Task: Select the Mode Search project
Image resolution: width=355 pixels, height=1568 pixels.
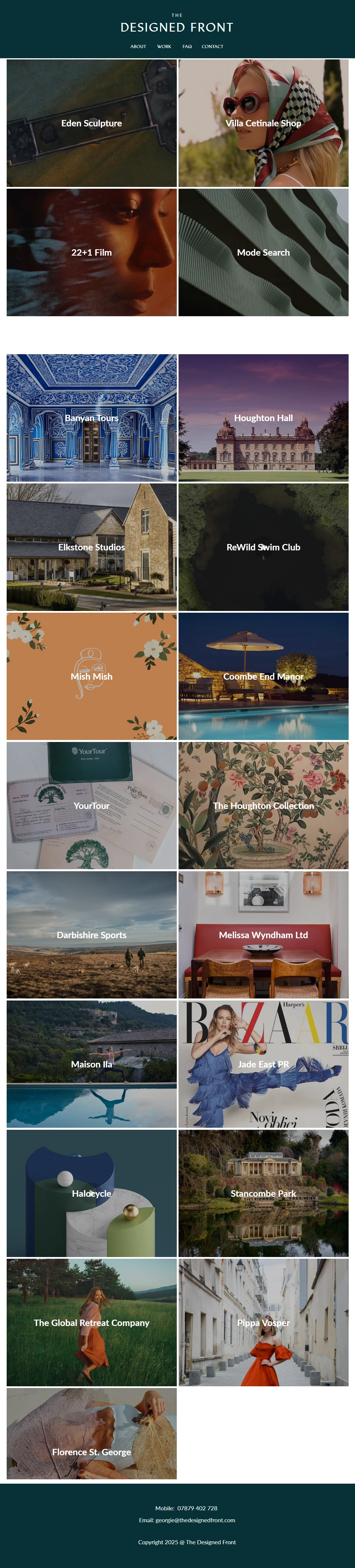Action: [263, 252]
